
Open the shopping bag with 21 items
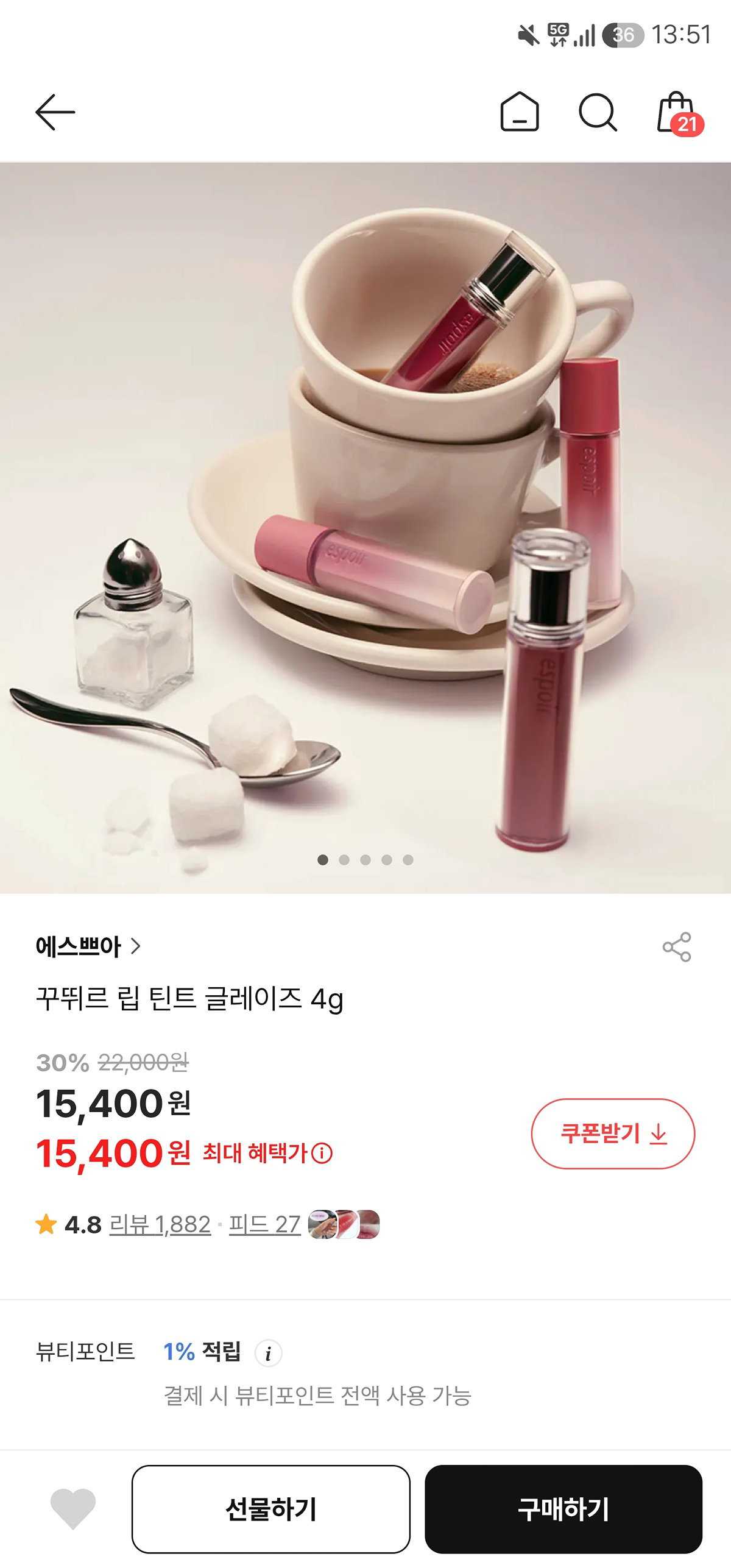click(x=679, y=113)
